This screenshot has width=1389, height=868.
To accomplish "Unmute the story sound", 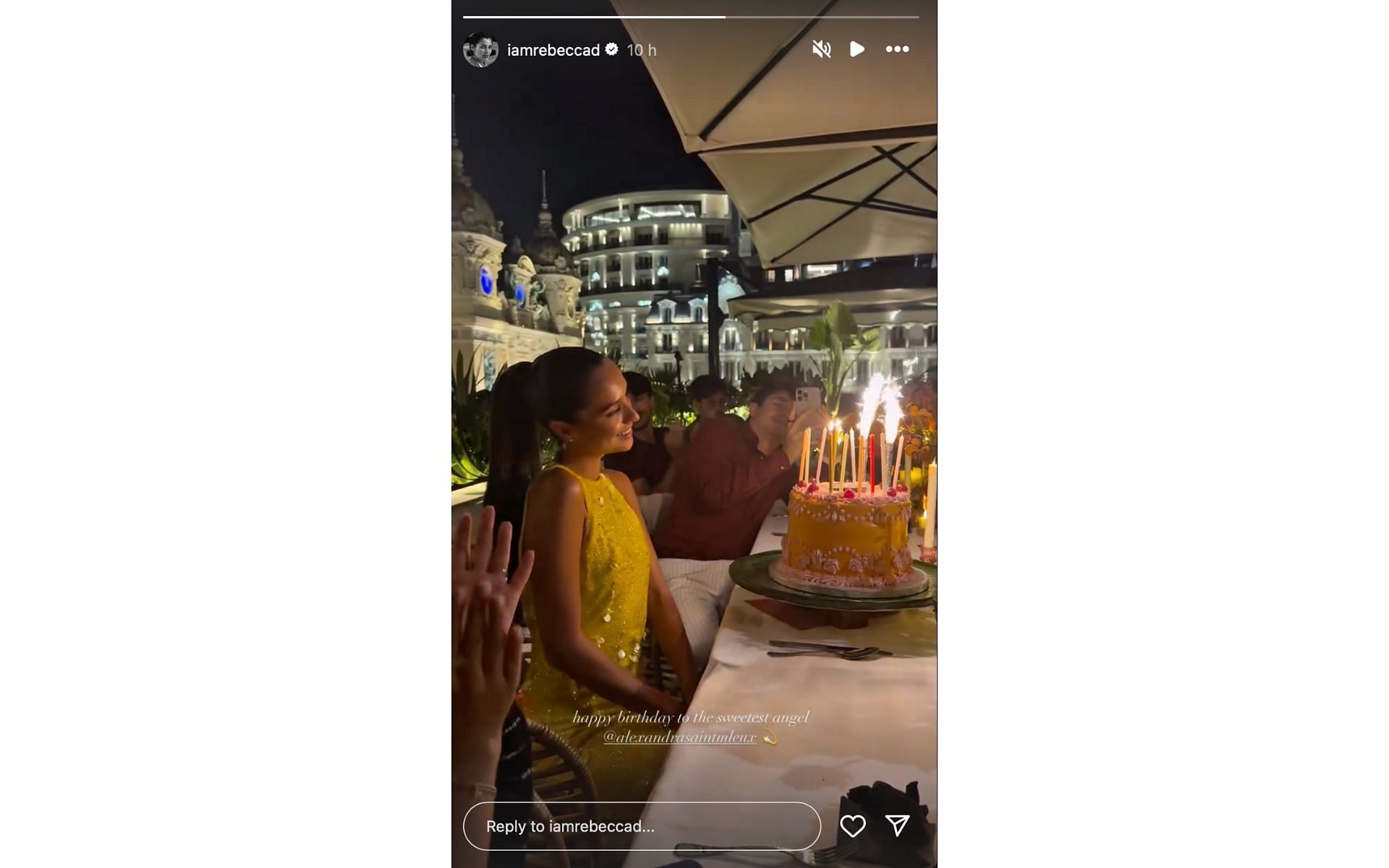I will pyautogui.click(x=821, y=49).
